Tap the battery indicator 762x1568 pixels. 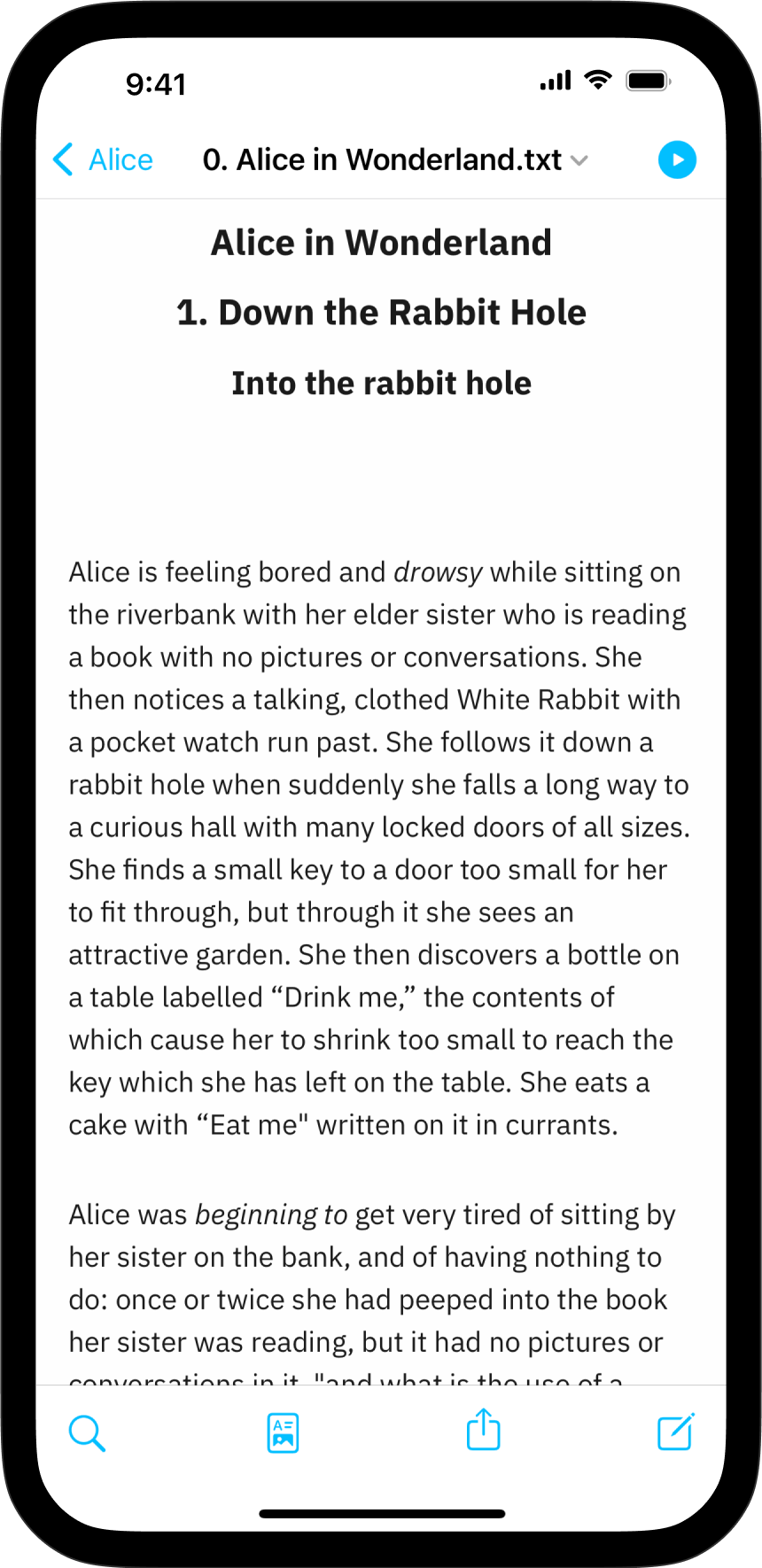coord(648,80)
